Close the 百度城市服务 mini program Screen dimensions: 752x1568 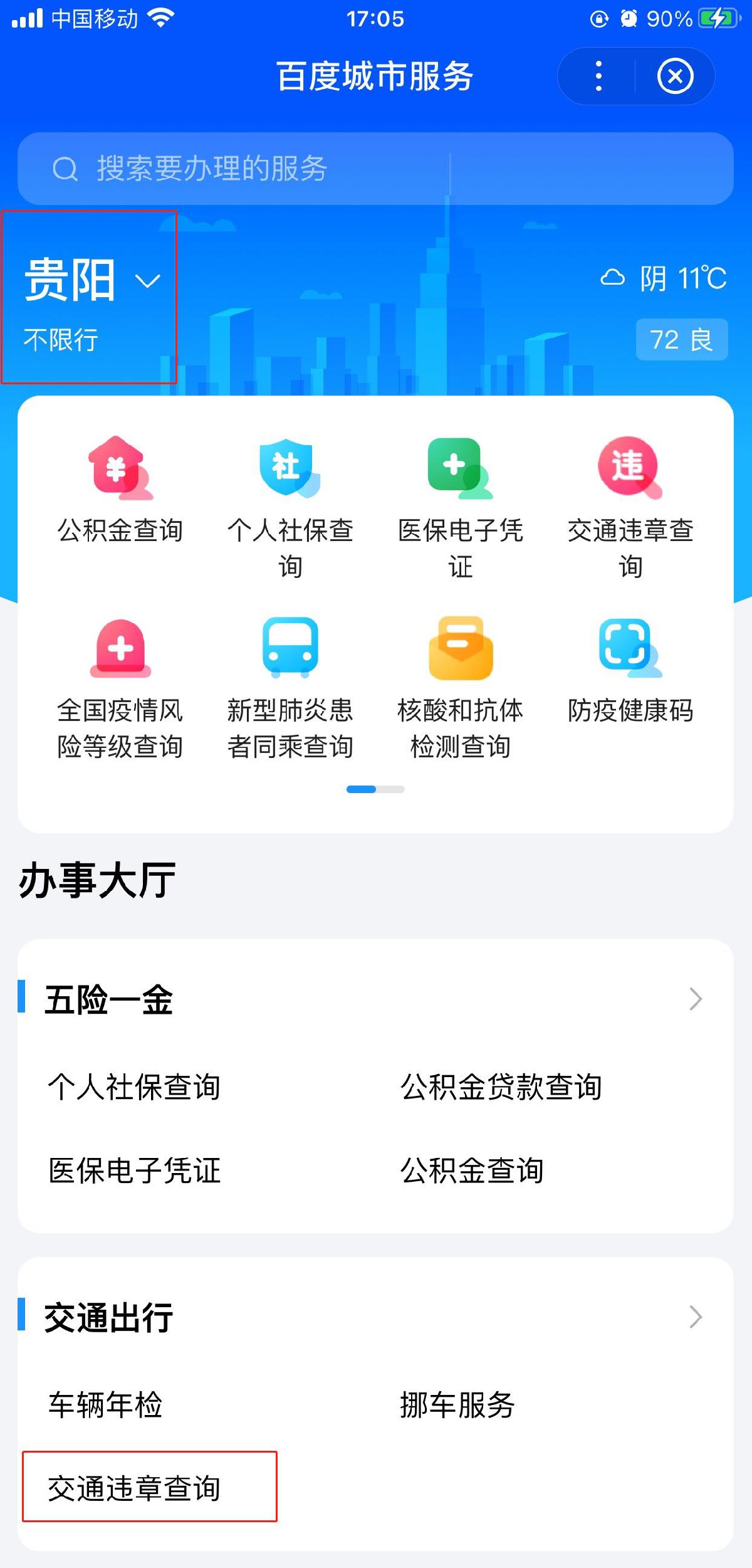tap(675, 76)
